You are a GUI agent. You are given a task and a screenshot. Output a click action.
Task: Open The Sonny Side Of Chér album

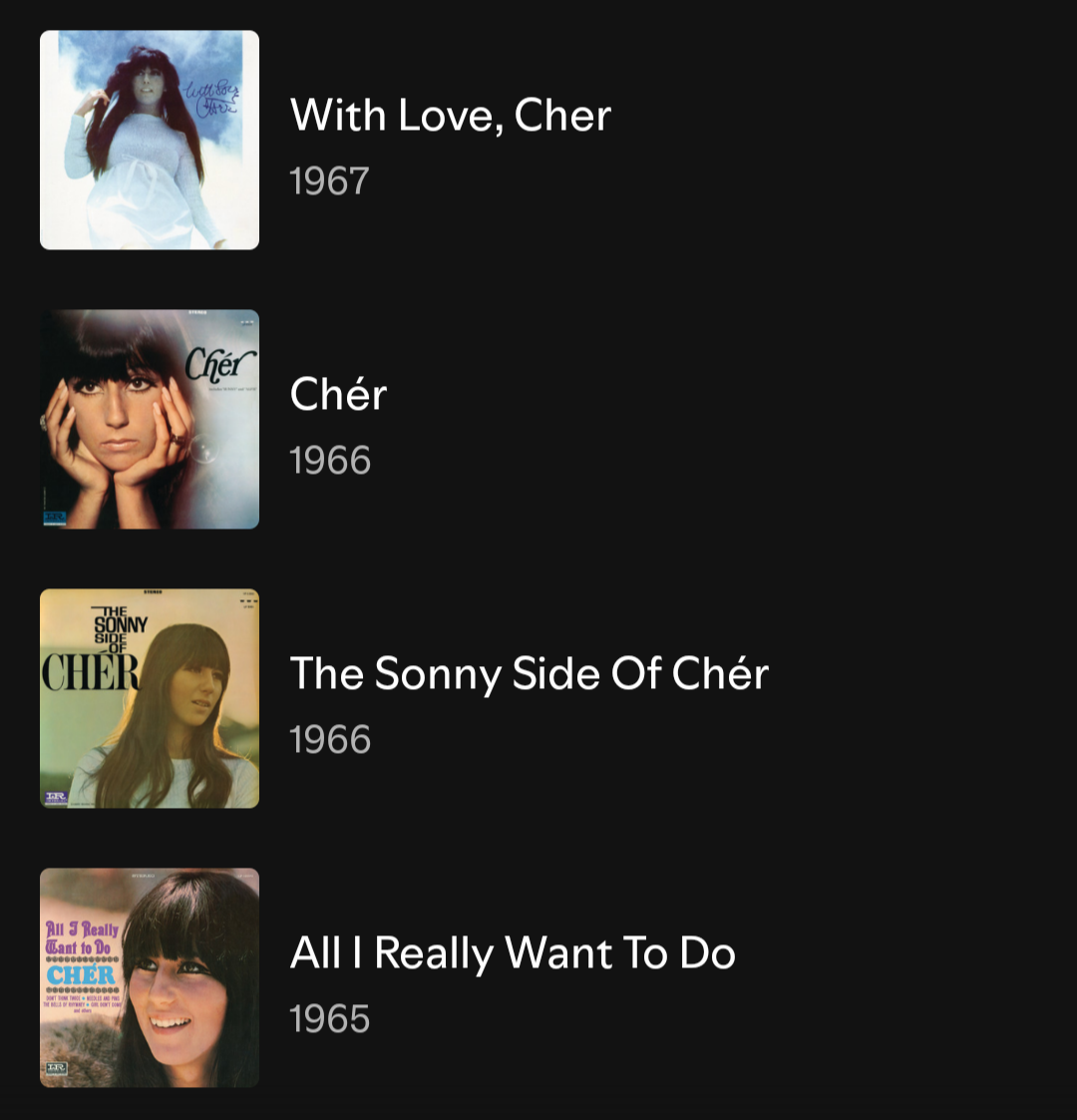point(529,675)
